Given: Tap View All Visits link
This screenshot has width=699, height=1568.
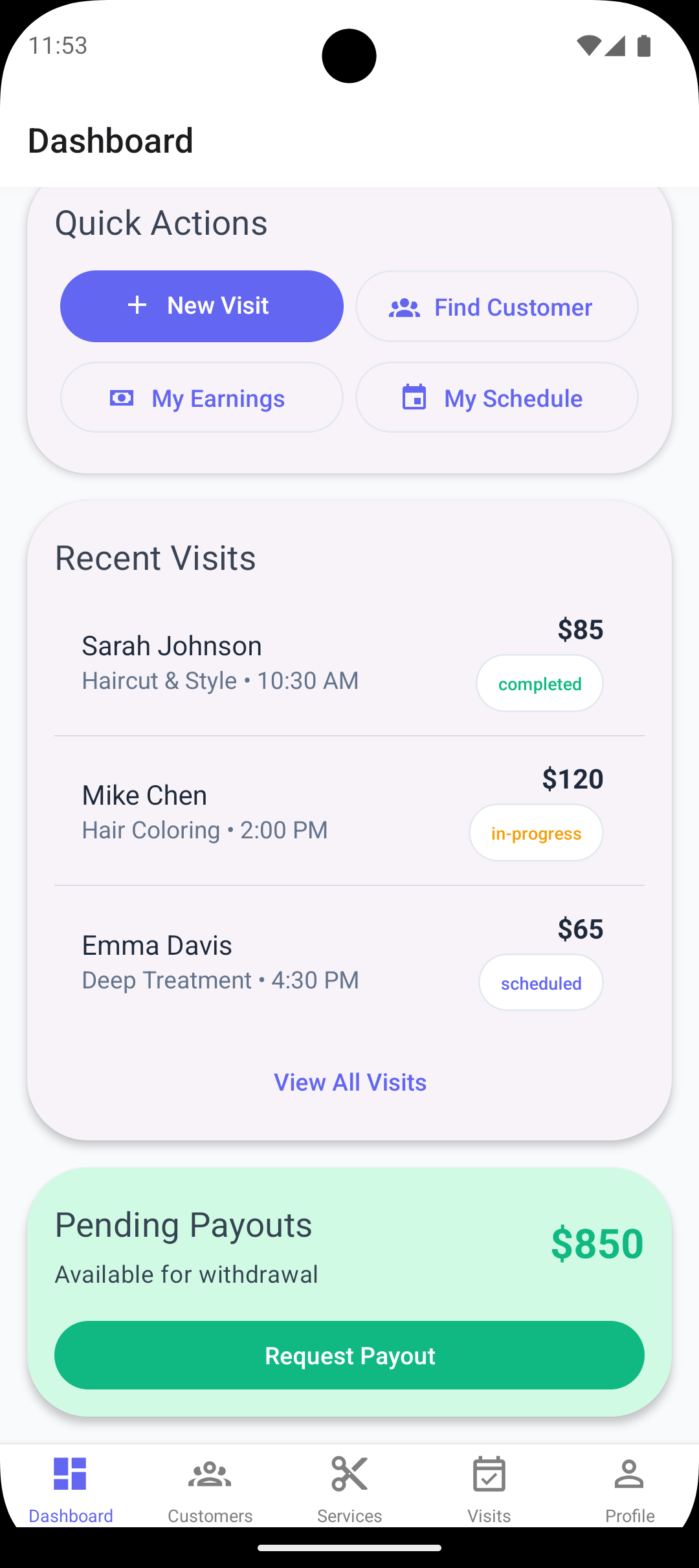Looking at the screenshot, I should click(x=350, y=1082).
